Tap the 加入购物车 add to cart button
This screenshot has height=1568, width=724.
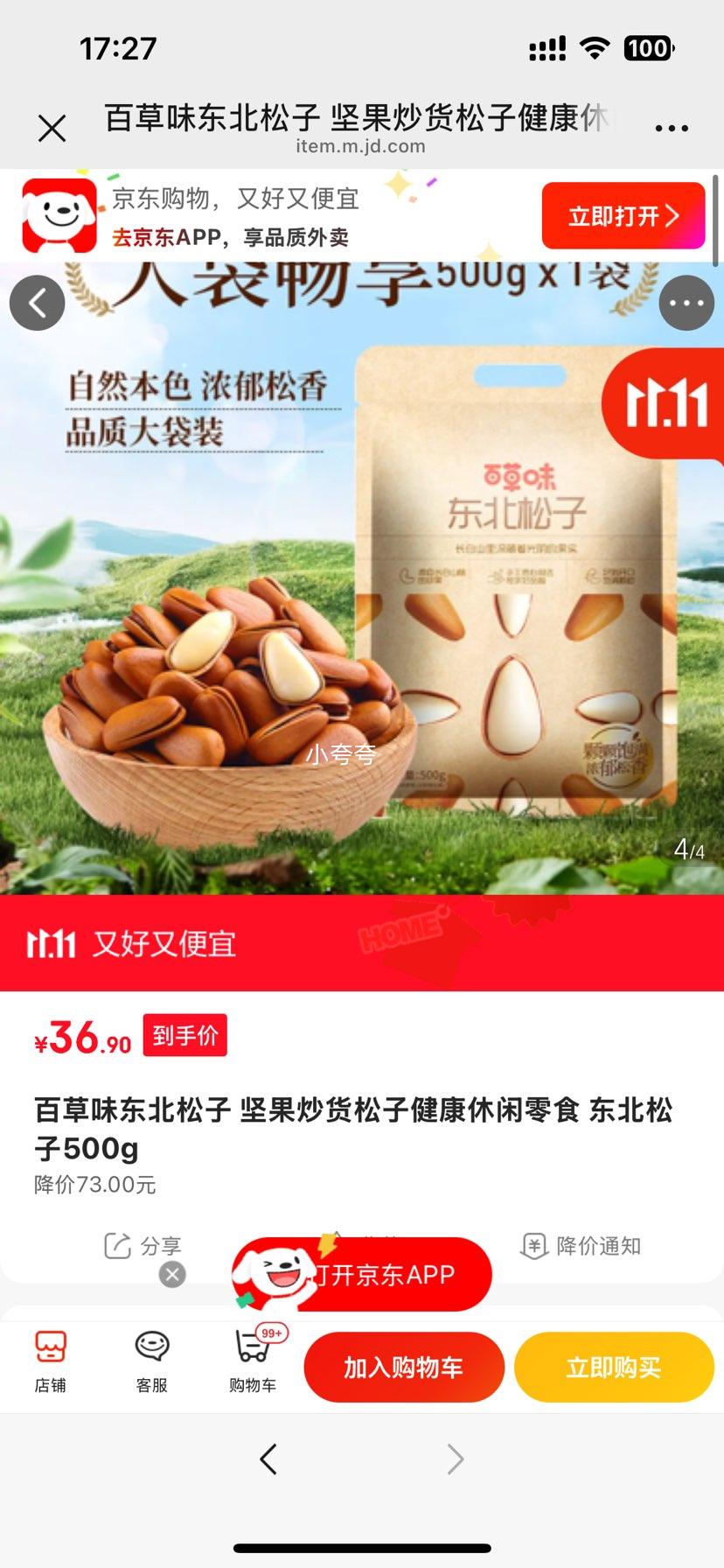404,1366
